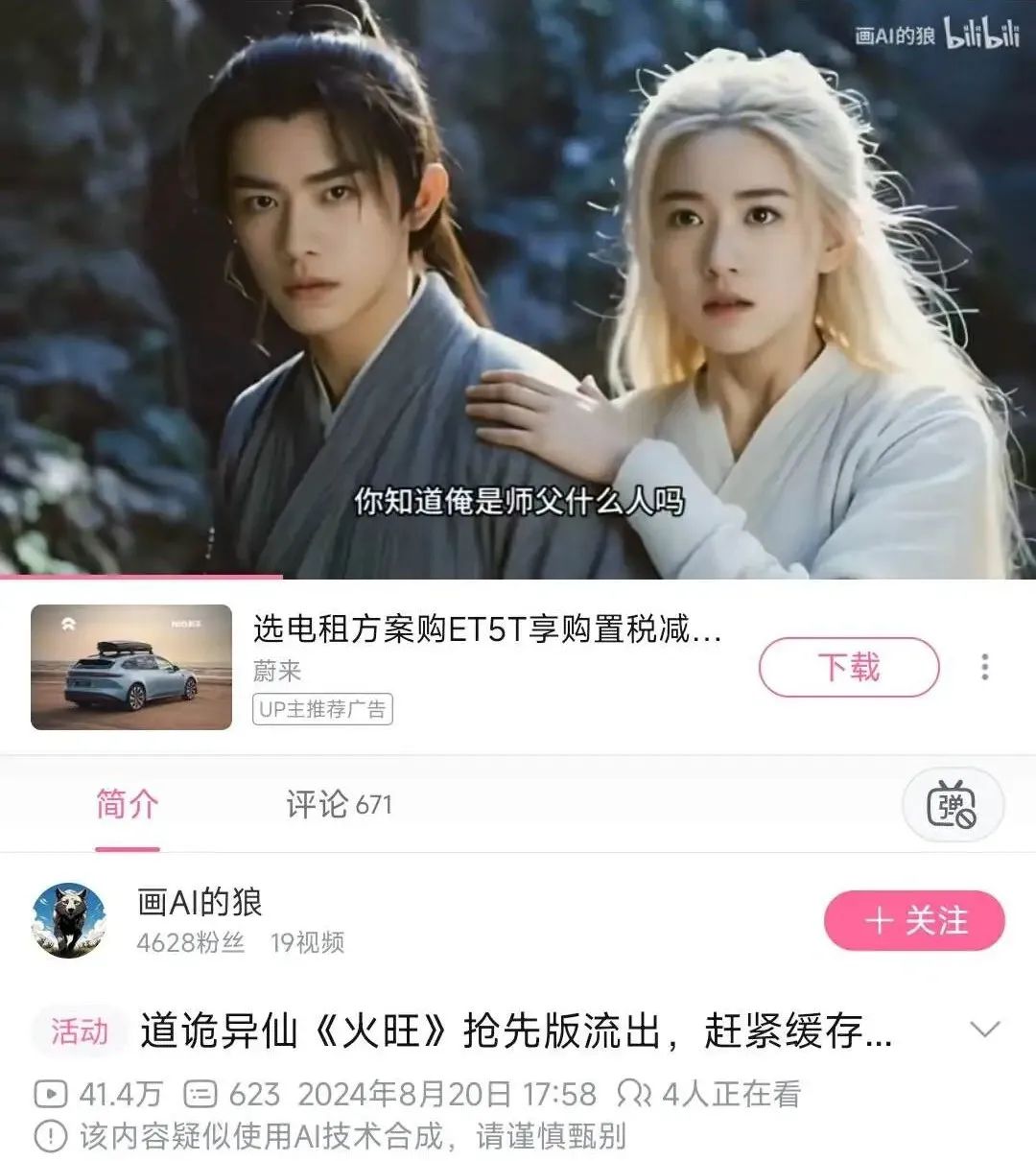Switch to the 简介 tab

(127, 804)
